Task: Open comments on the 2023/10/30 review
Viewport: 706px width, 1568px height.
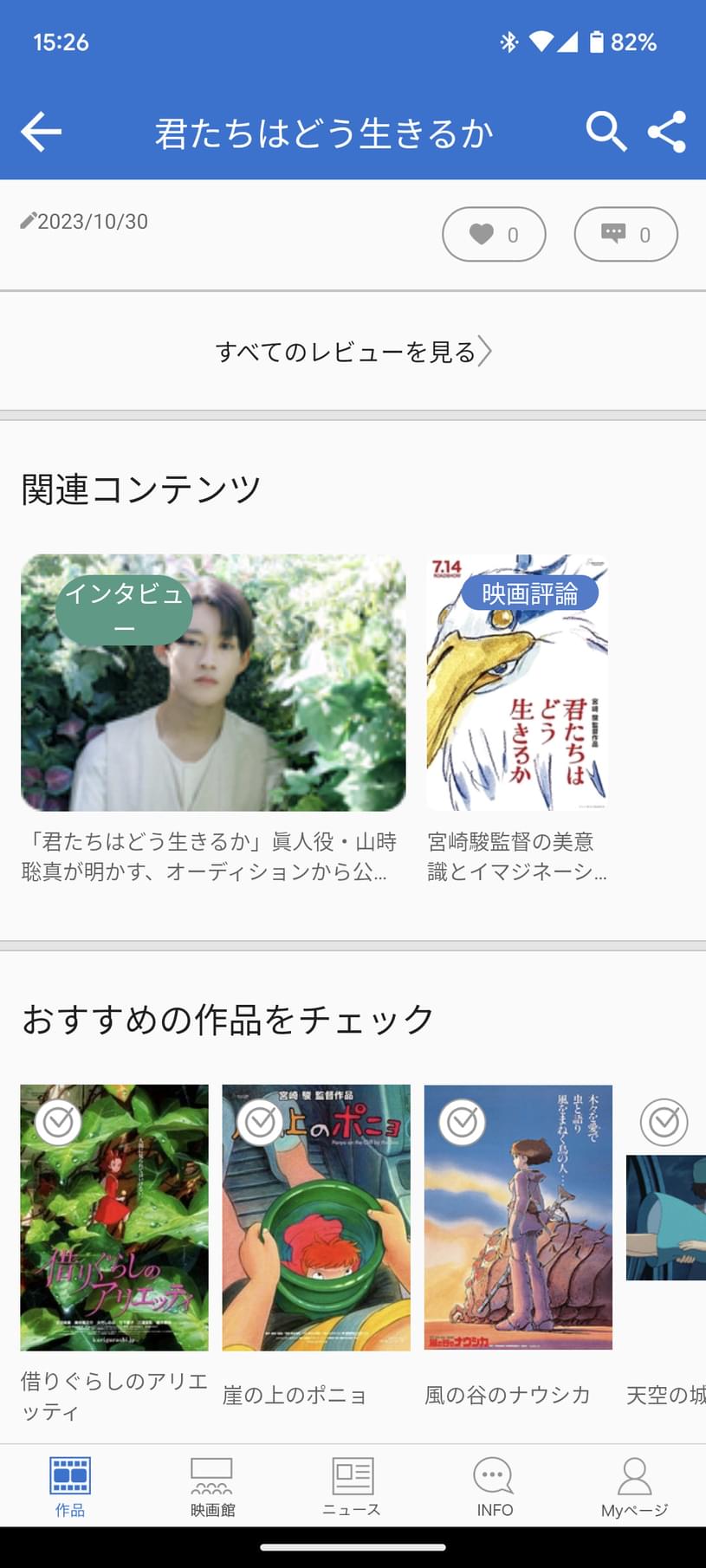Action: (x=625, y=235)
